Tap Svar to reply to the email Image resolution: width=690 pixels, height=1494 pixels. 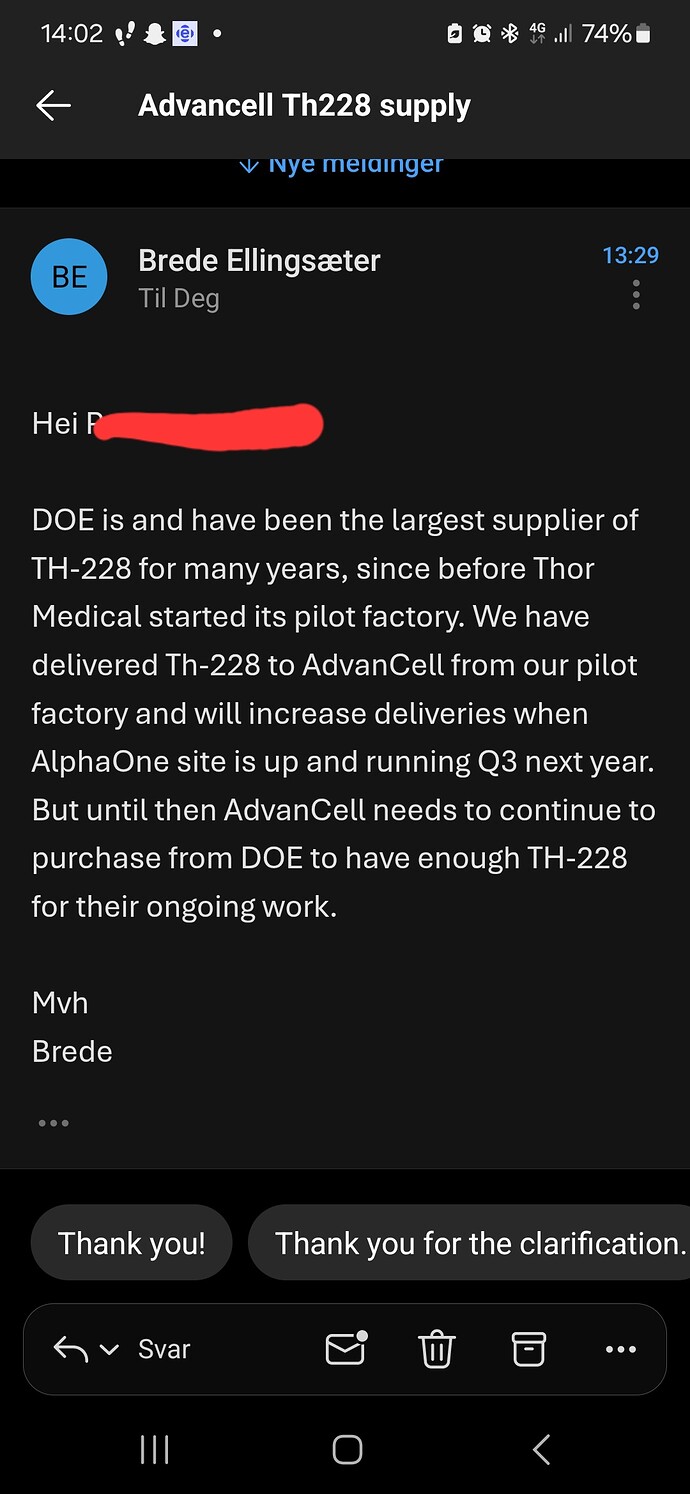click(x=164, y=1349)
